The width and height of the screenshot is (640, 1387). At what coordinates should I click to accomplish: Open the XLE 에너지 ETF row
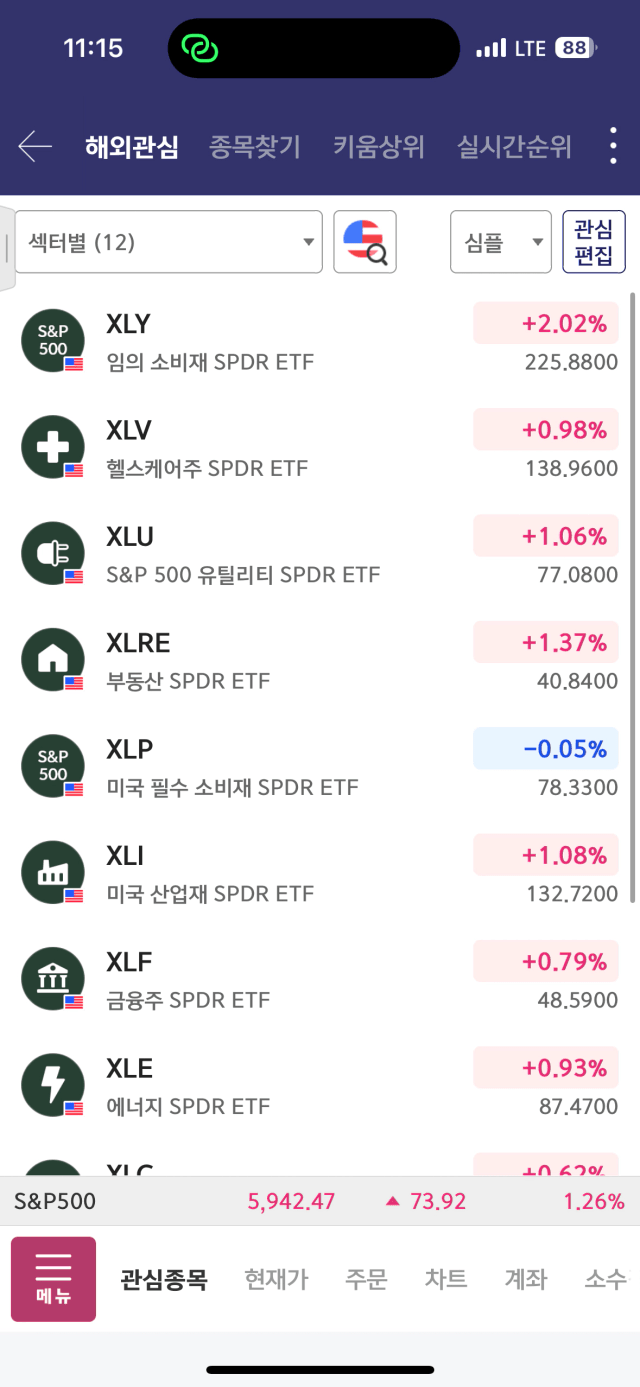point(320,1087)
